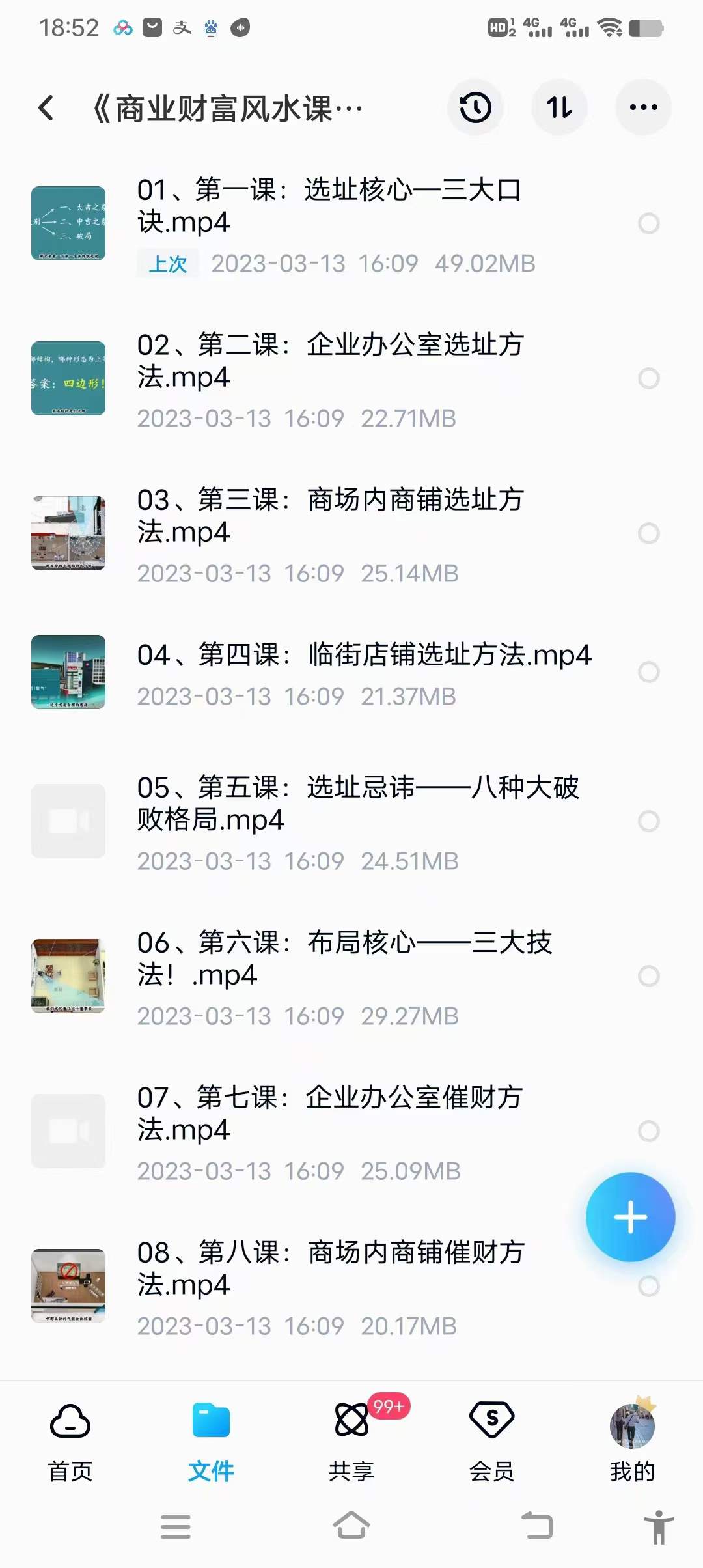The height and width of the screenshot is (1568, 703).
Task: Tap the sort order icon
Action: [560, 107]
